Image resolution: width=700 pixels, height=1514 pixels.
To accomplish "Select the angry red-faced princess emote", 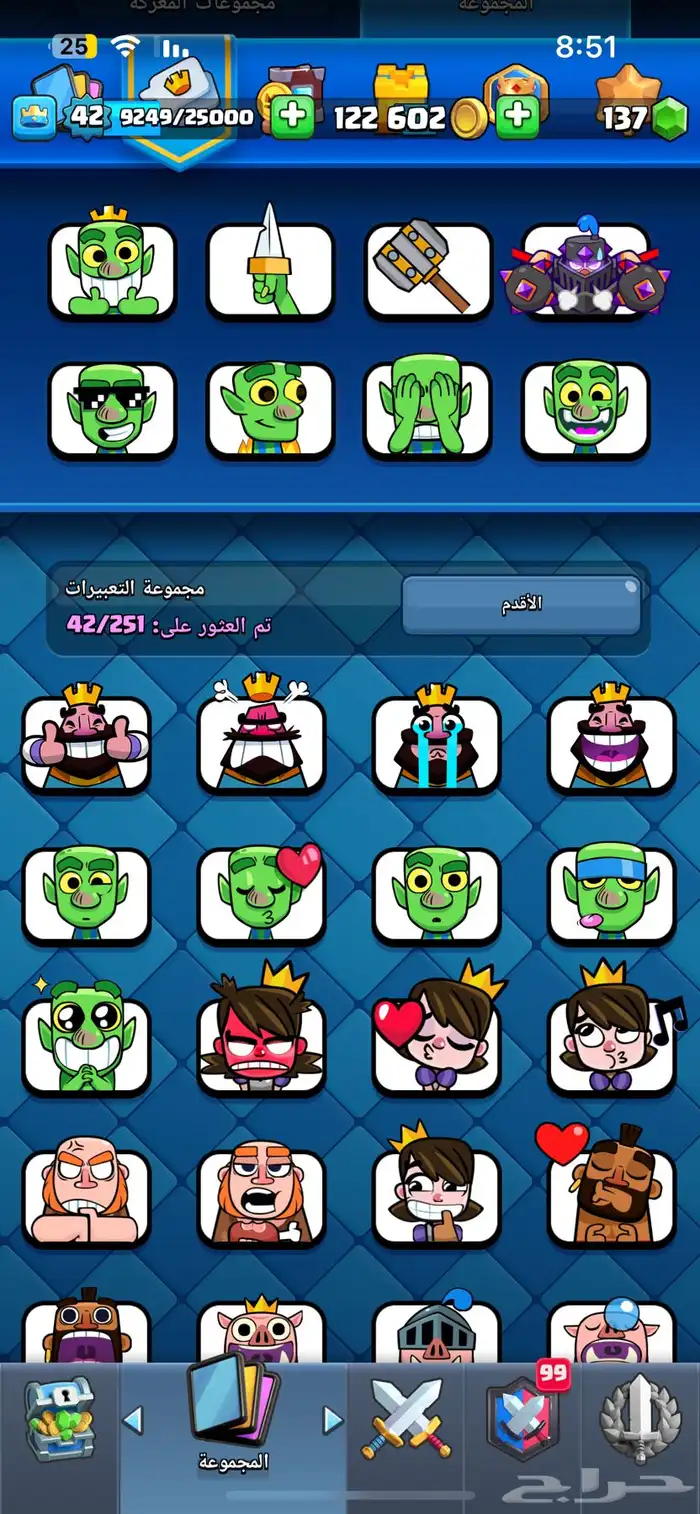I will [x=261, y=1045].
